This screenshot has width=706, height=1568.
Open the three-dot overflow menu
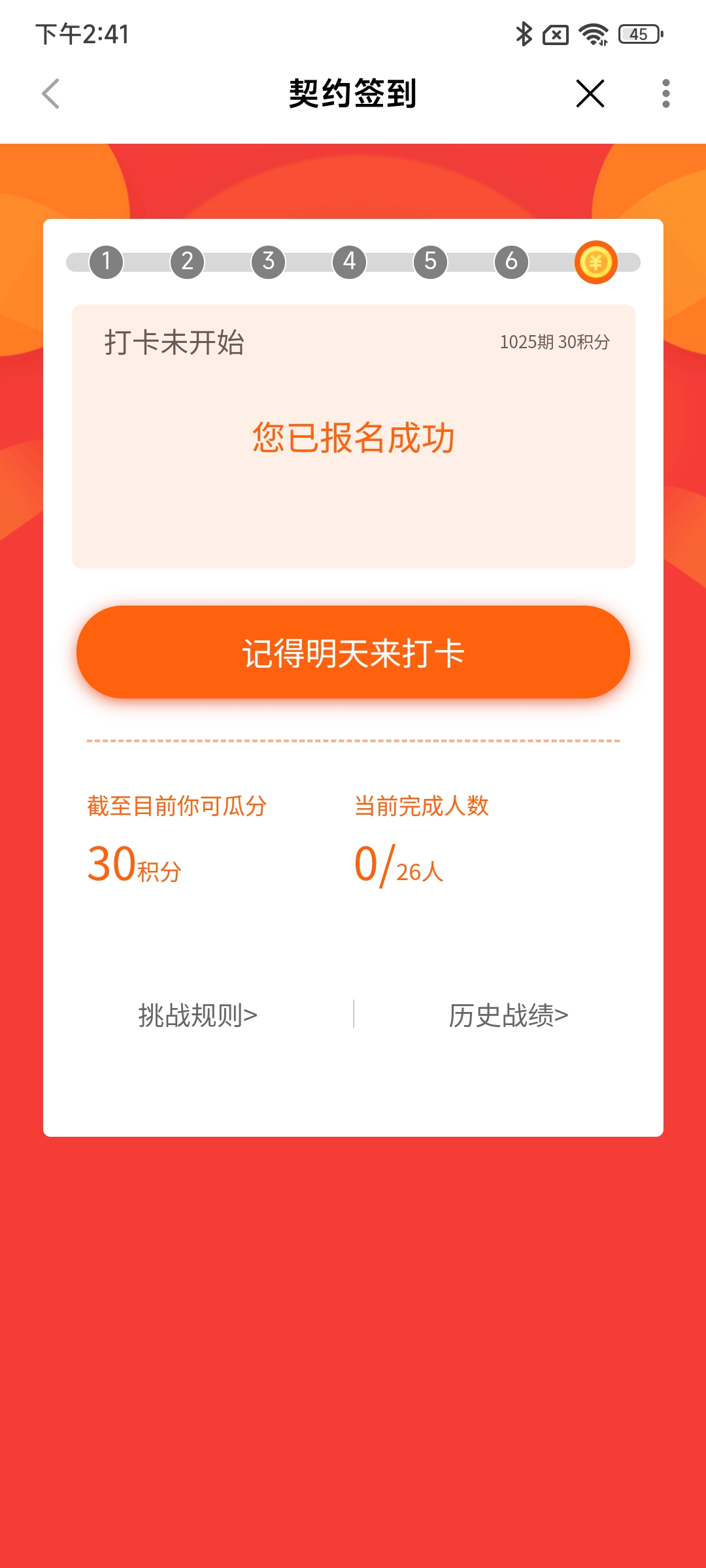(665, 93)
